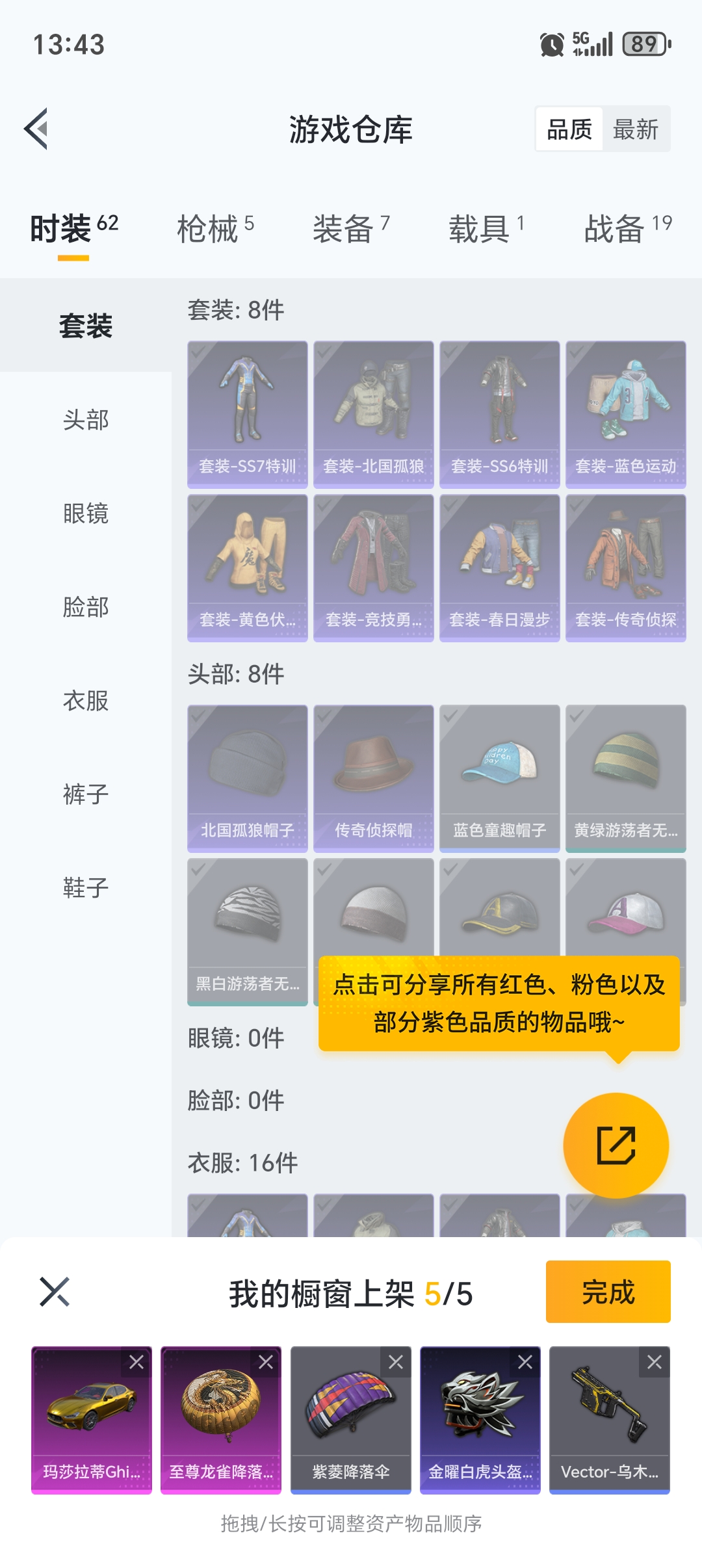Select the 套装-SS7特训 outfit tile

click(x=247, y=414)
